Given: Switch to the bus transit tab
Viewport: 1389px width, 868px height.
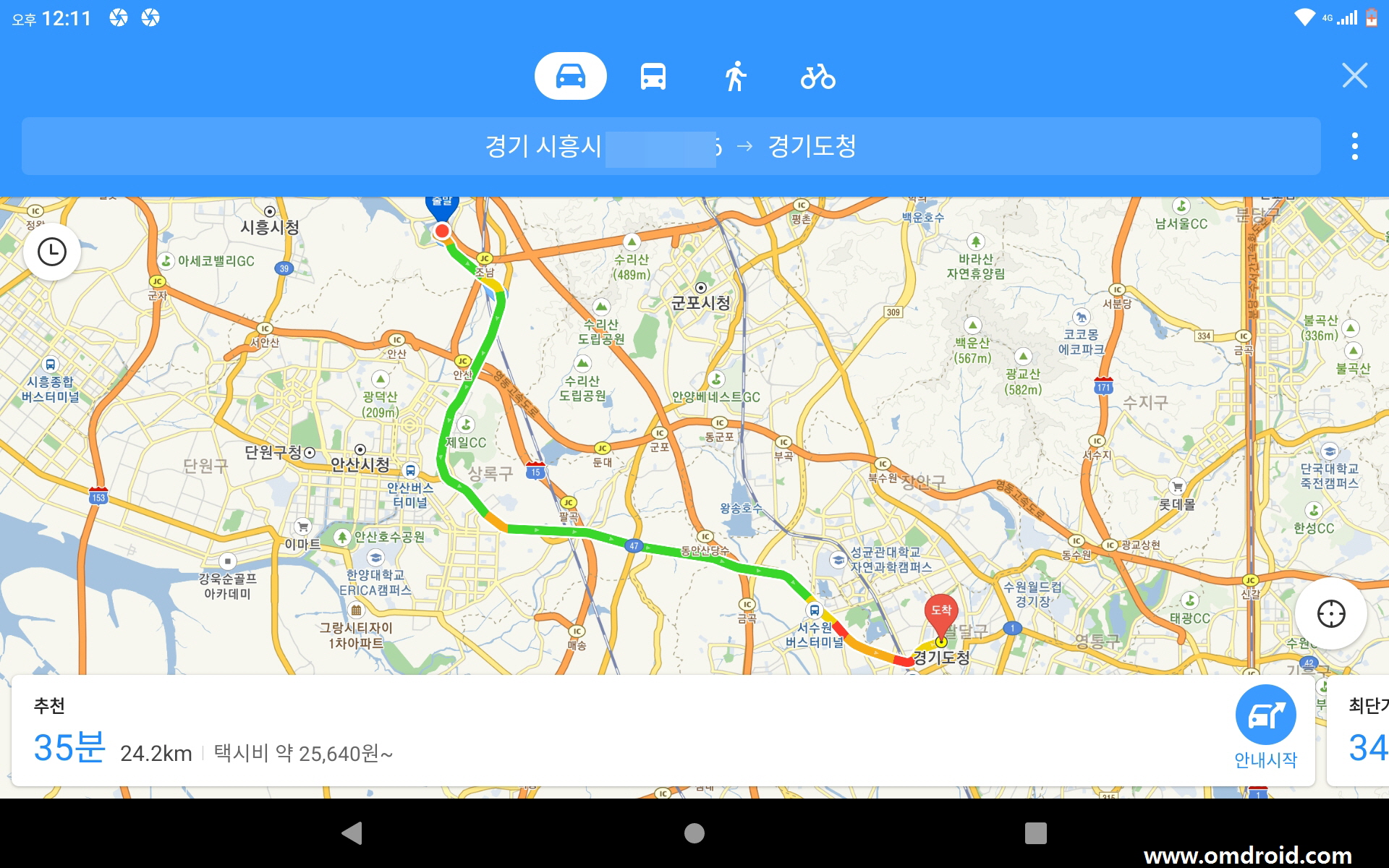Looking at the screenshot, I should tap(653, 76).
